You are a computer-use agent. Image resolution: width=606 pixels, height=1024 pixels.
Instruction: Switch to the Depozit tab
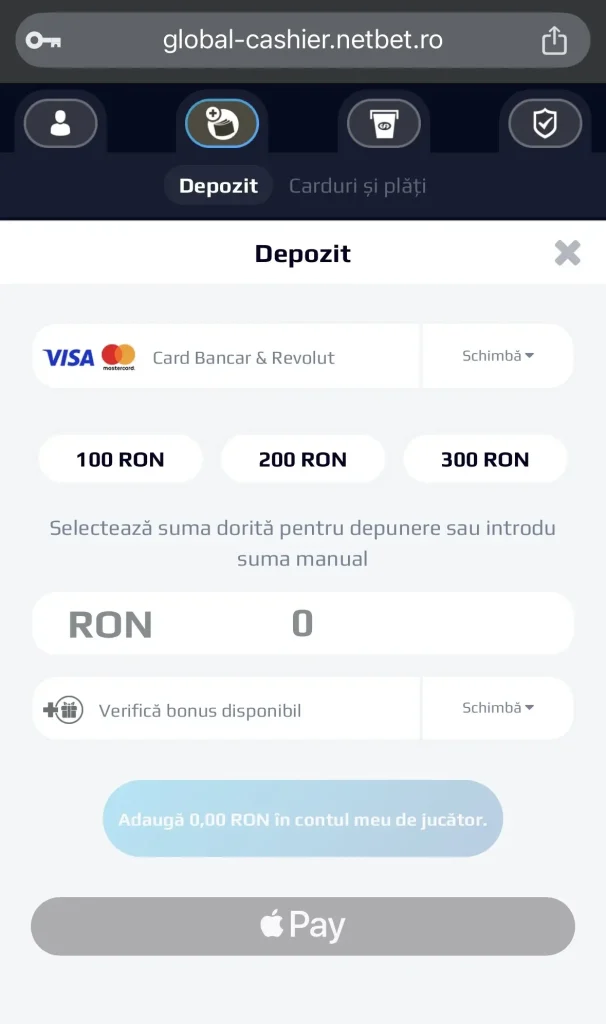218,185
